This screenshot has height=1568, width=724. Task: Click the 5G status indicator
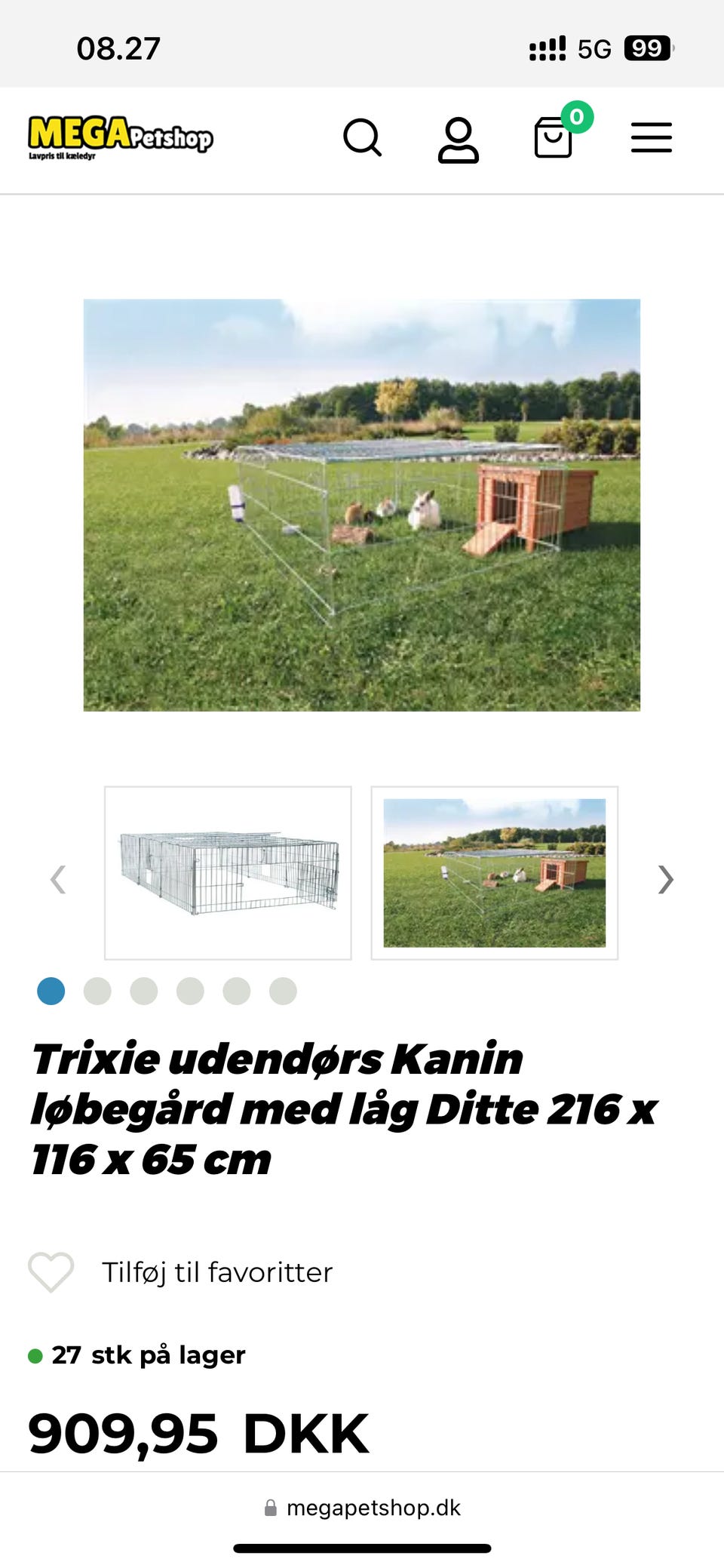coord(592,48)
